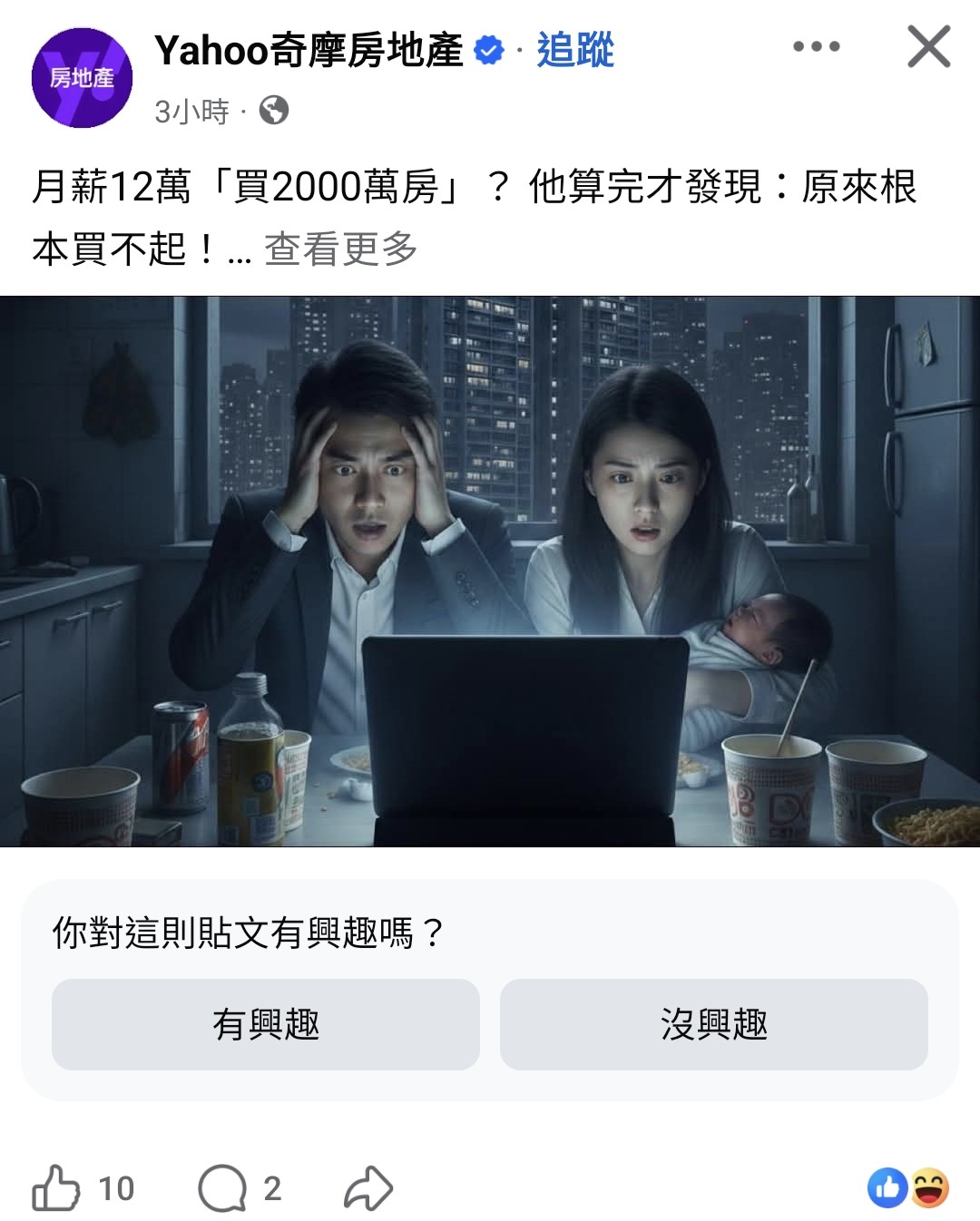Open the post's comments
Viewport: 980px width, 1221px height.
click(223, 1187)
